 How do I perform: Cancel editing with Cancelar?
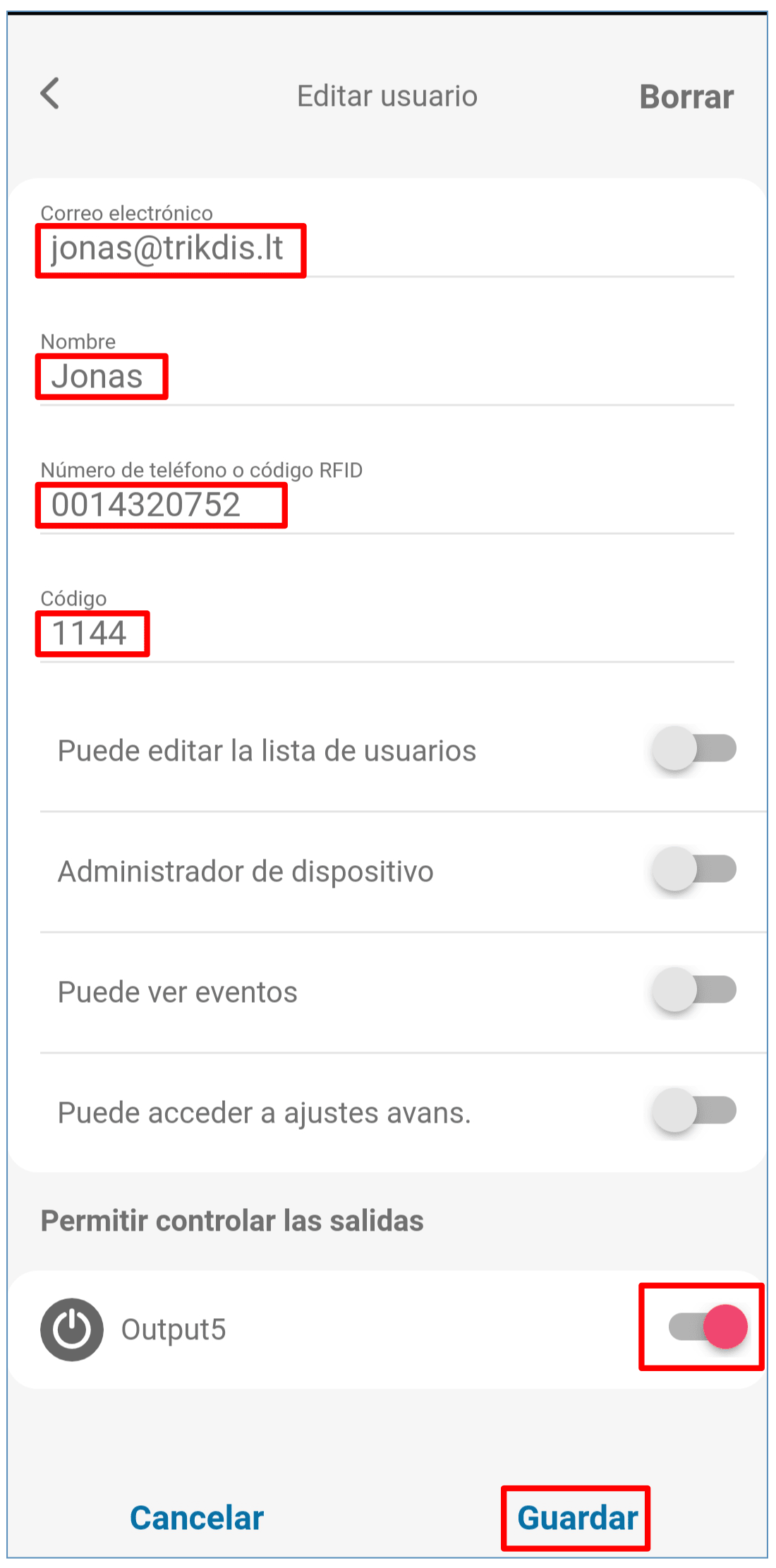coord(197,1519)
